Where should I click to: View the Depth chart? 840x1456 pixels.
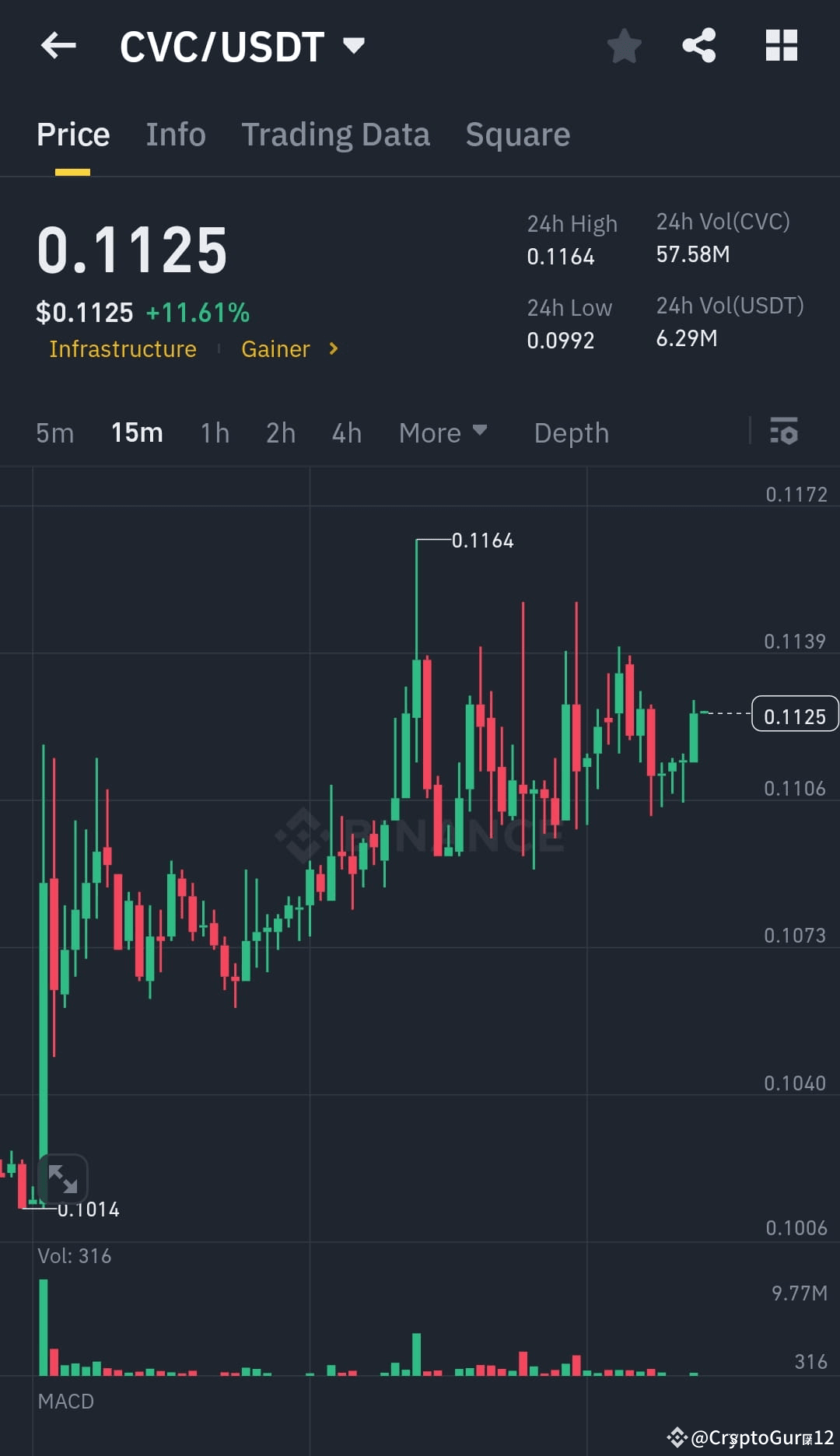(x=570, y=433)
